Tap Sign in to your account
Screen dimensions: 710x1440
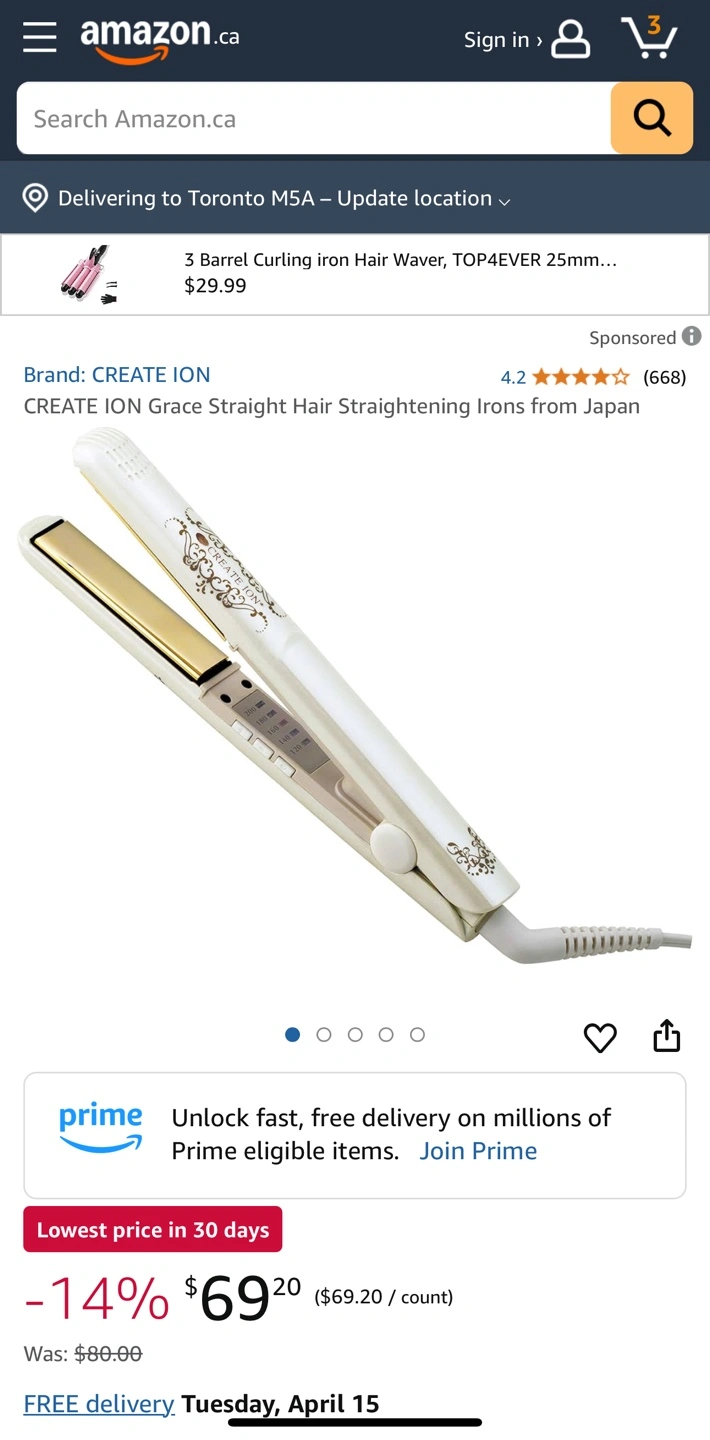[526, 39]
